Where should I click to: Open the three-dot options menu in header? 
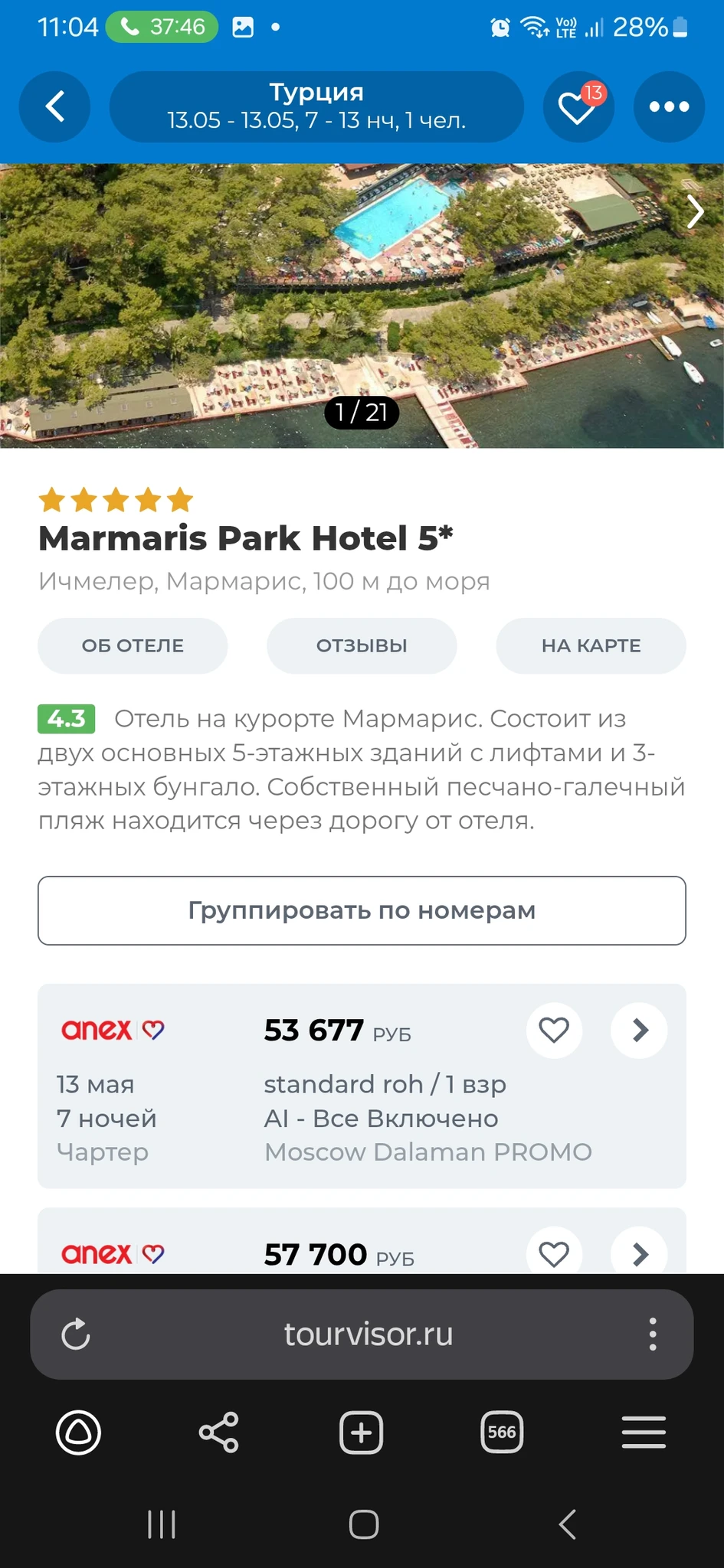pyautogui.click(x=668, y=106)
